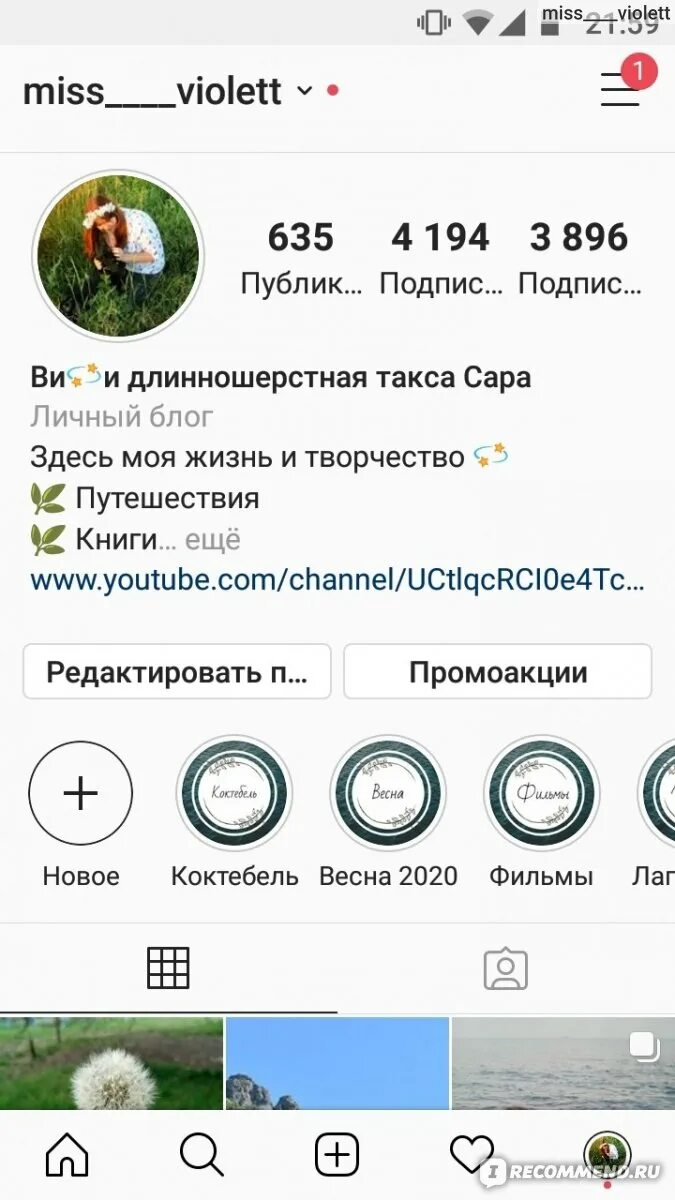Switch to the tagged photos tab
Image resolution: width=675 pixels, height=1200 pixels.
506,968
